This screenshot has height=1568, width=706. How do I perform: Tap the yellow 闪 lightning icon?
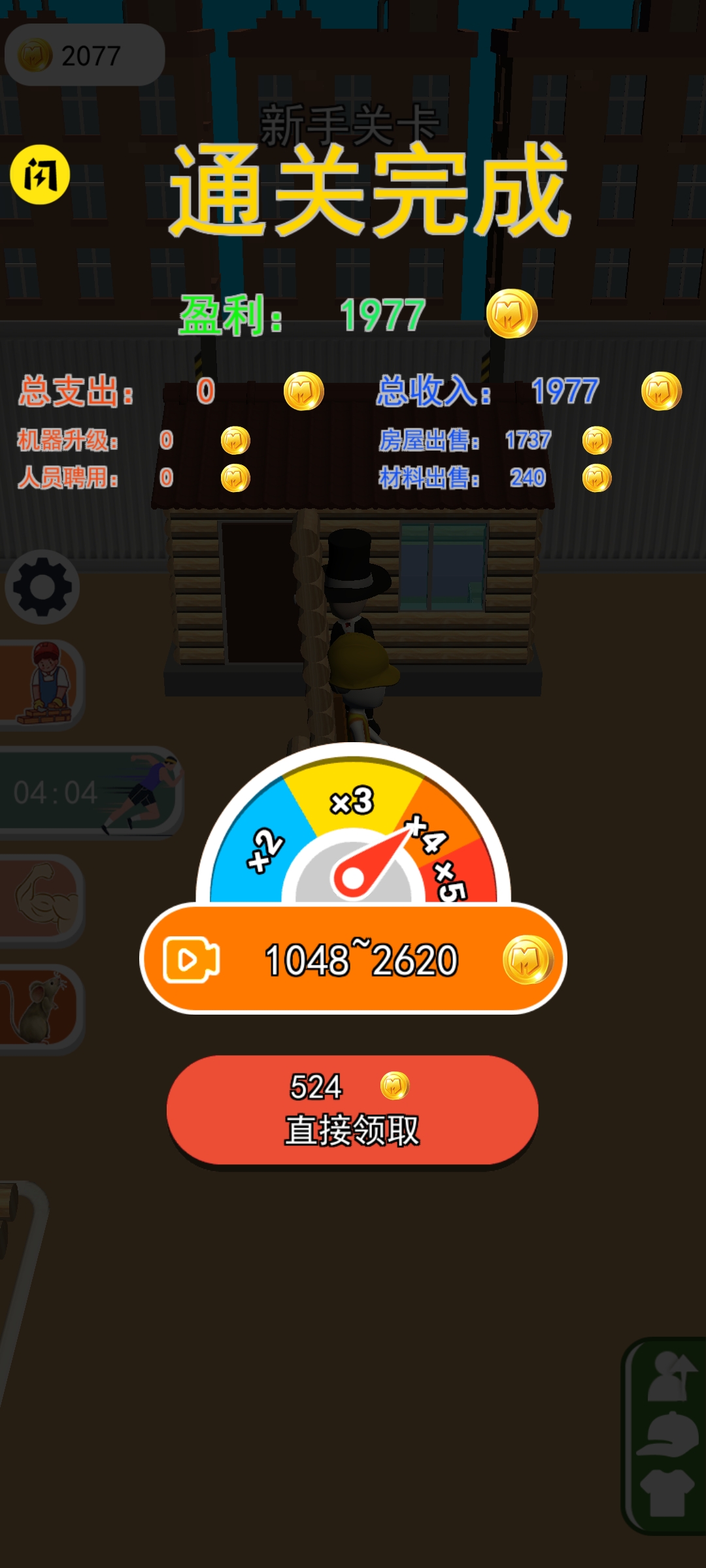(x=40, y=174)
